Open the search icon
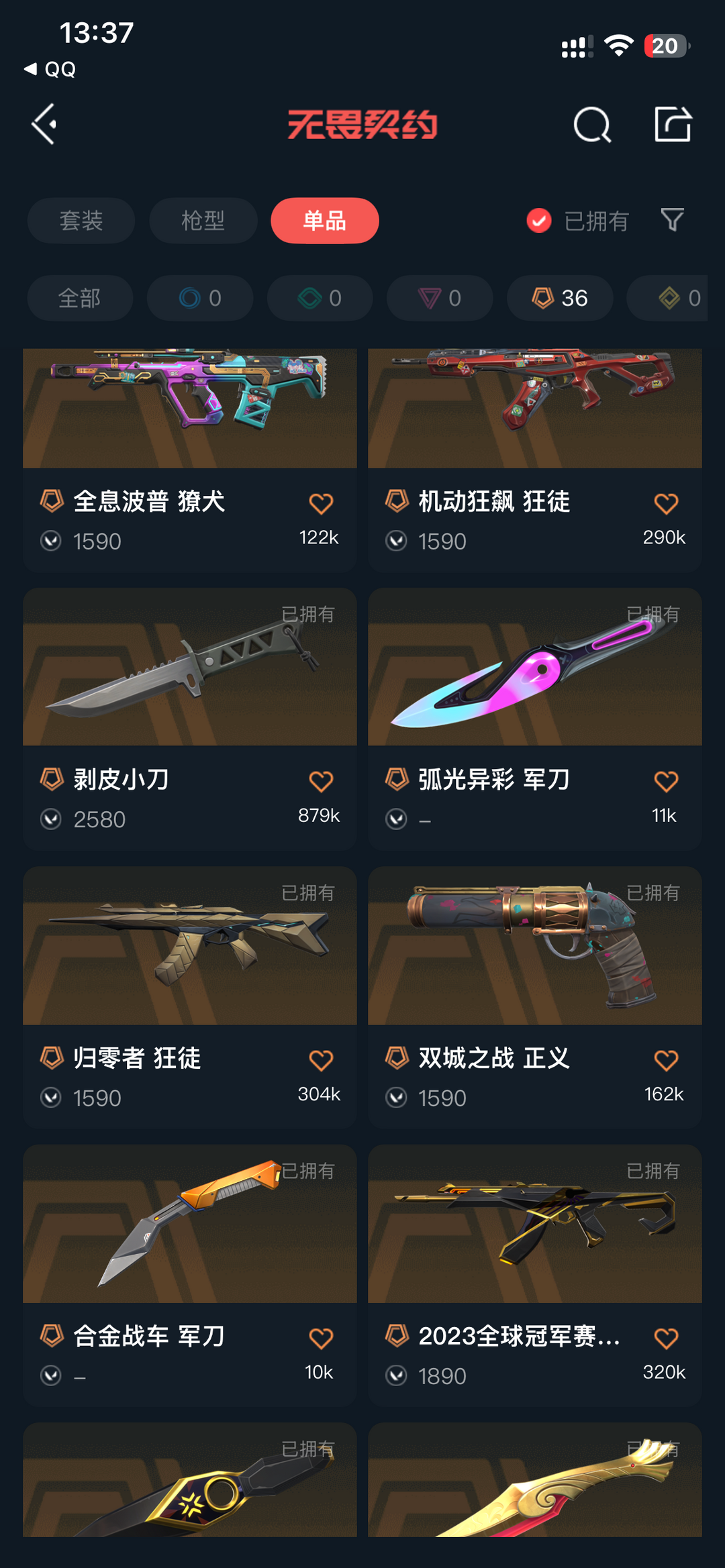Image resolution: width=725 pixels, height=1568 pixels. tap(592, 125)
